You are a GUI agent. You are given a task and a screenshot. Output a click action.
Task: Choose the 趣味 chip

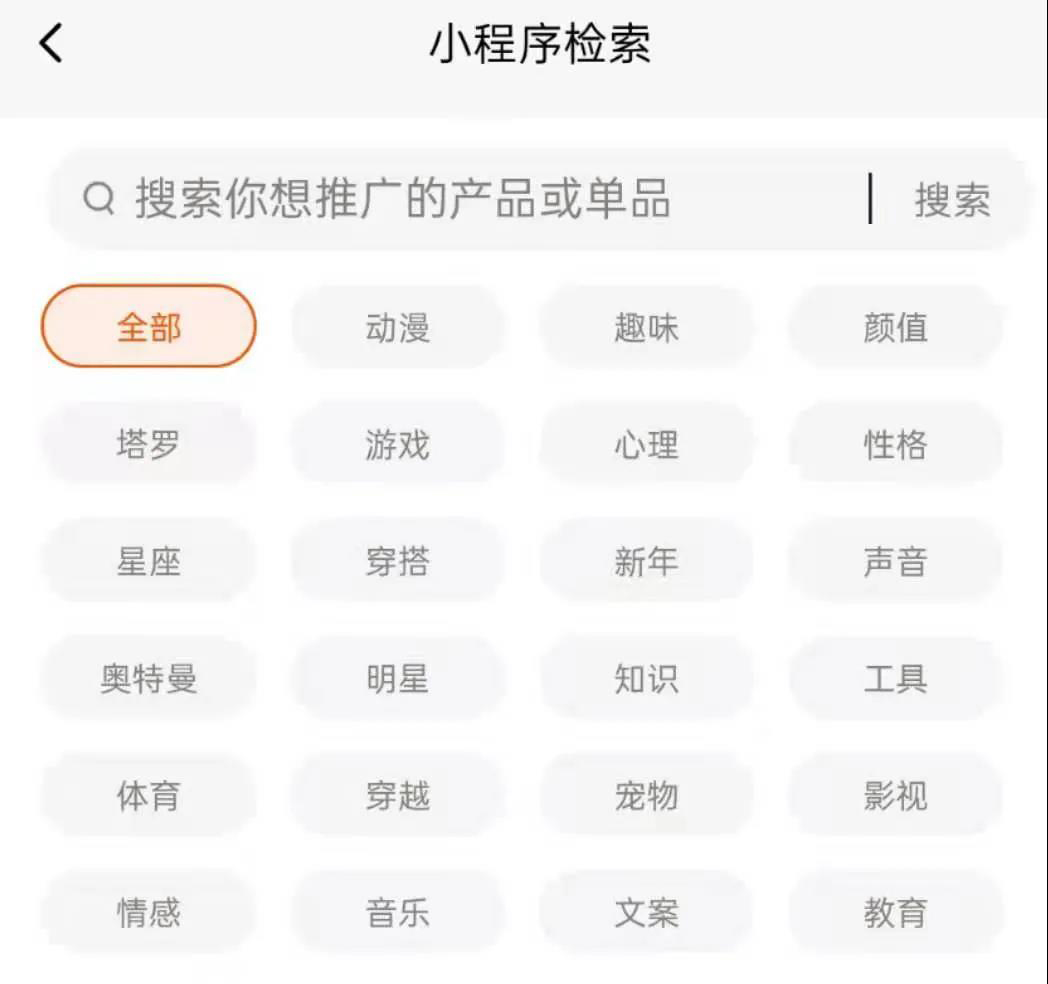click(646, 327)
